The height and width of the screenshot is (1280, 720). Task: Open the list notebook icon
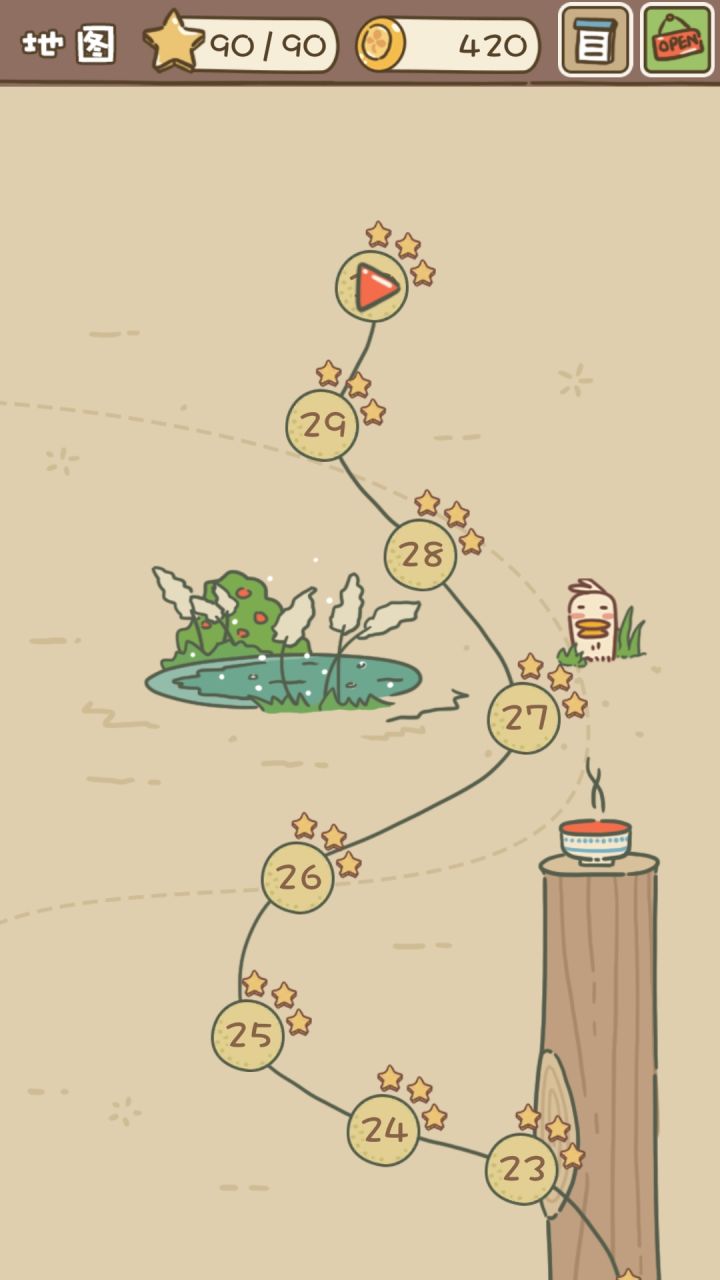click(595, 41)
